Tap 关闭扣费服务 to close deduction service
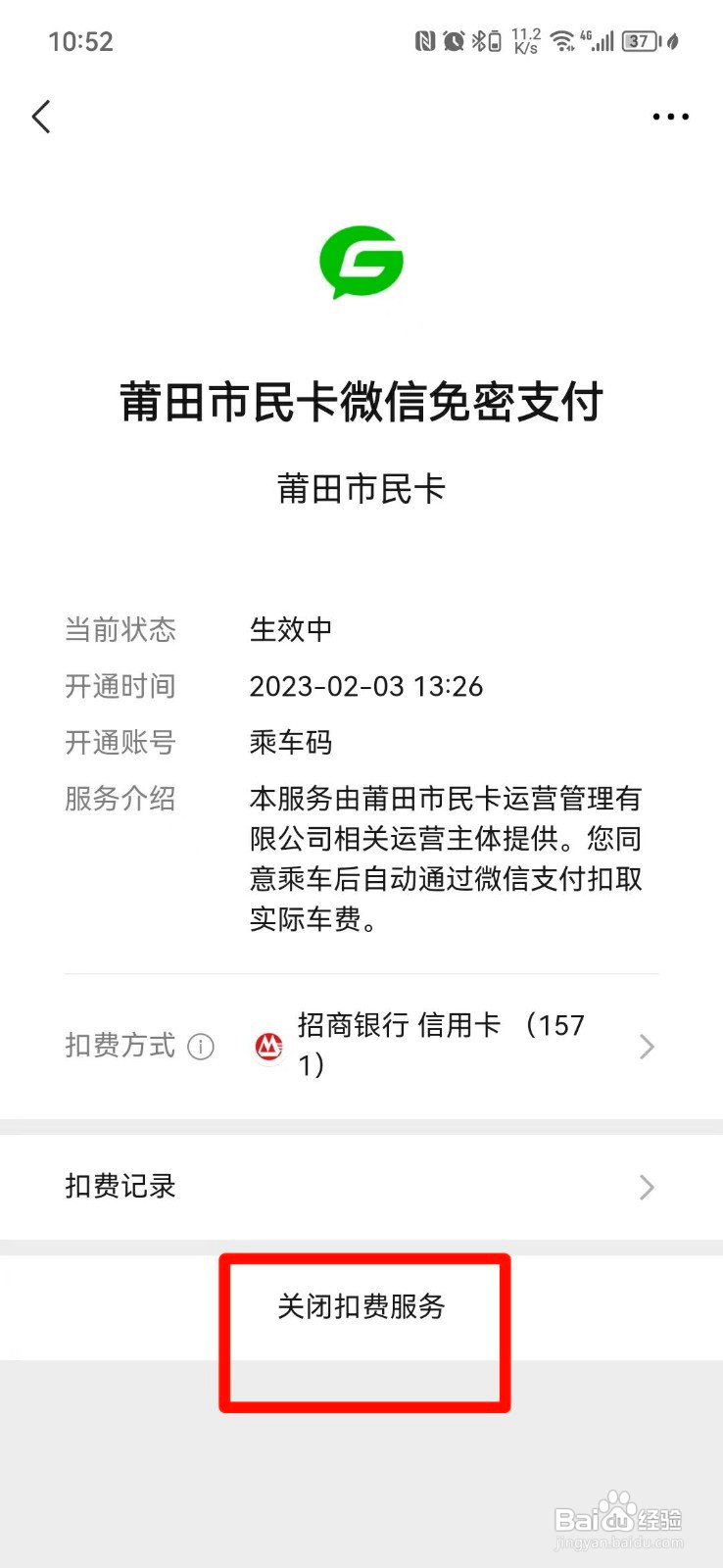723x1568 pixels. pyautogui.click(x=363, y=1306)
